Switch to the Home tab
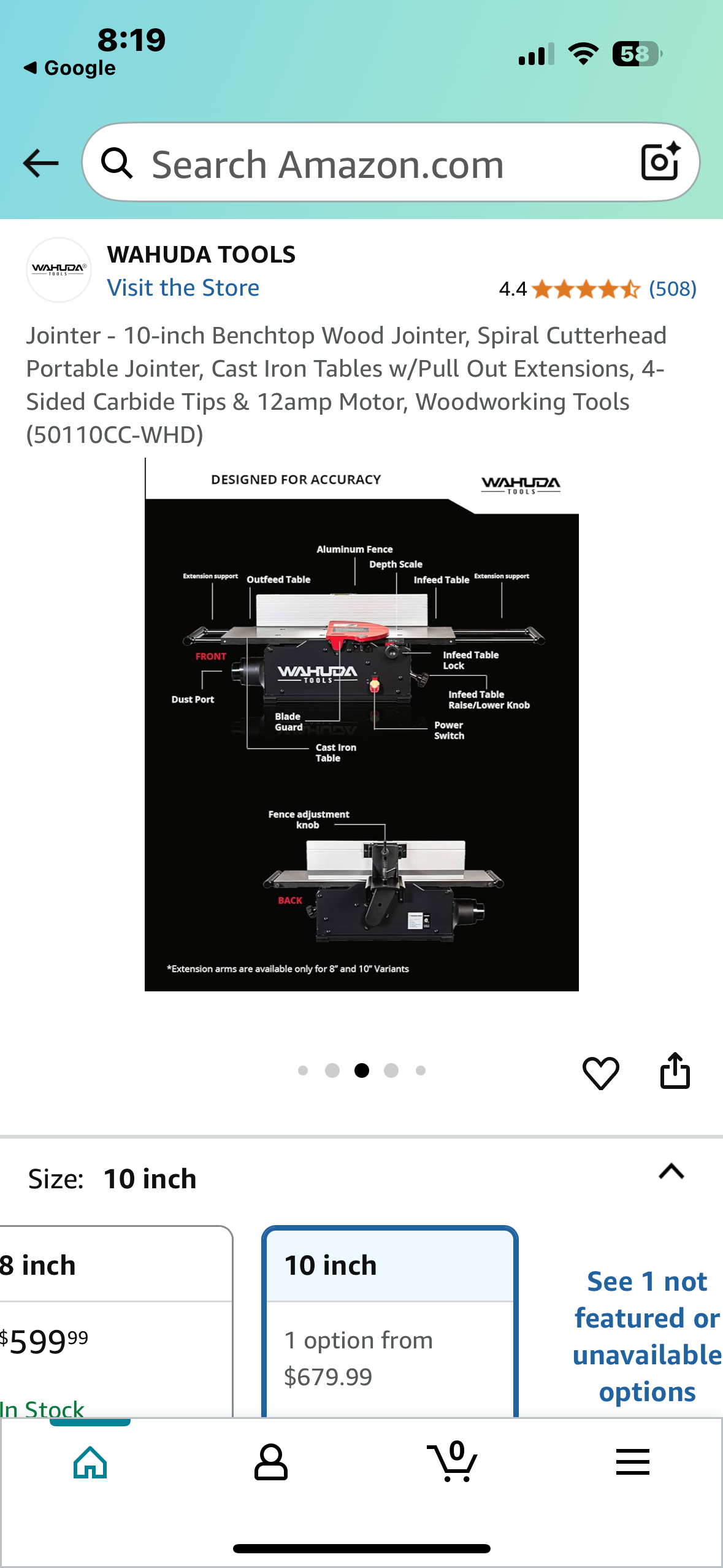The width and height of the screenshot is (723, 1568). pyautogui.click(x=90, y=1462)
